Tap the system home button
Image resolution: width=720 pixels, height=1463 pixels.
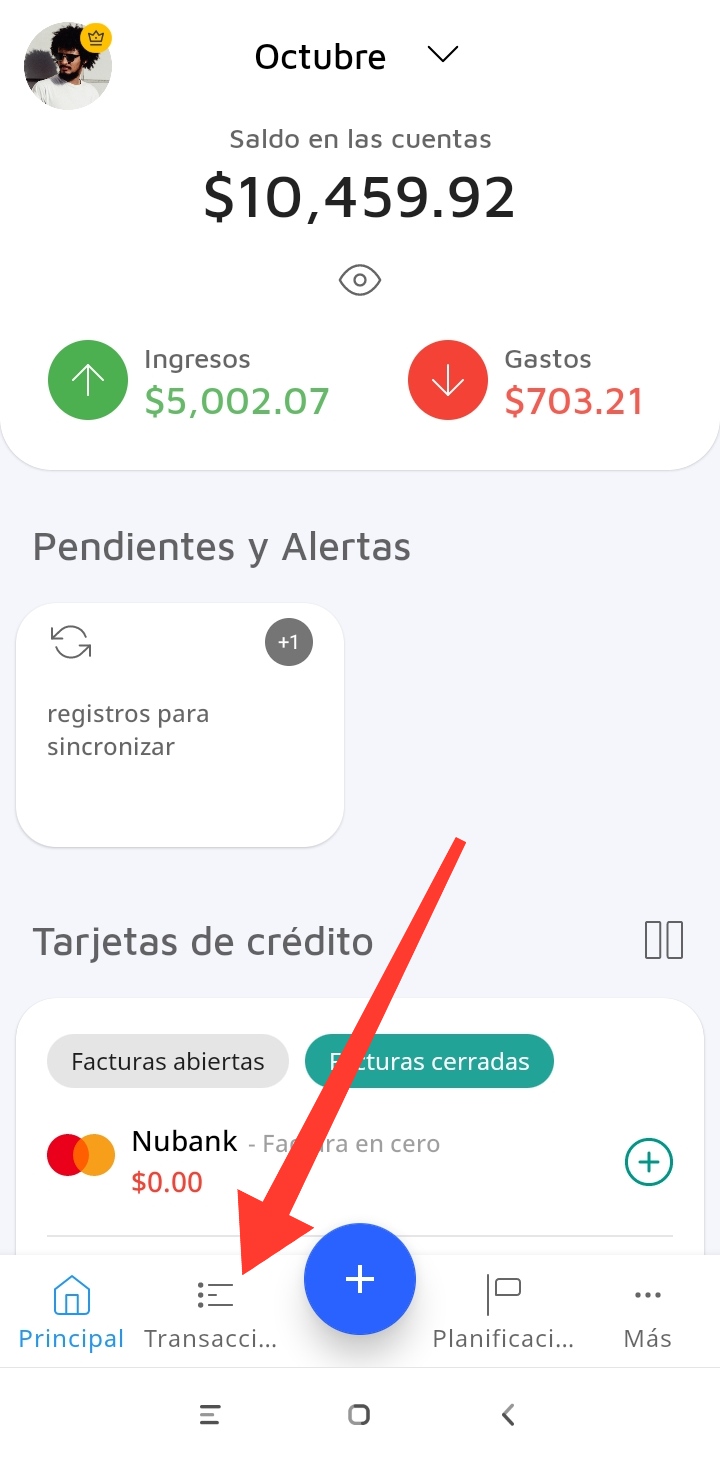[359, 1414]
